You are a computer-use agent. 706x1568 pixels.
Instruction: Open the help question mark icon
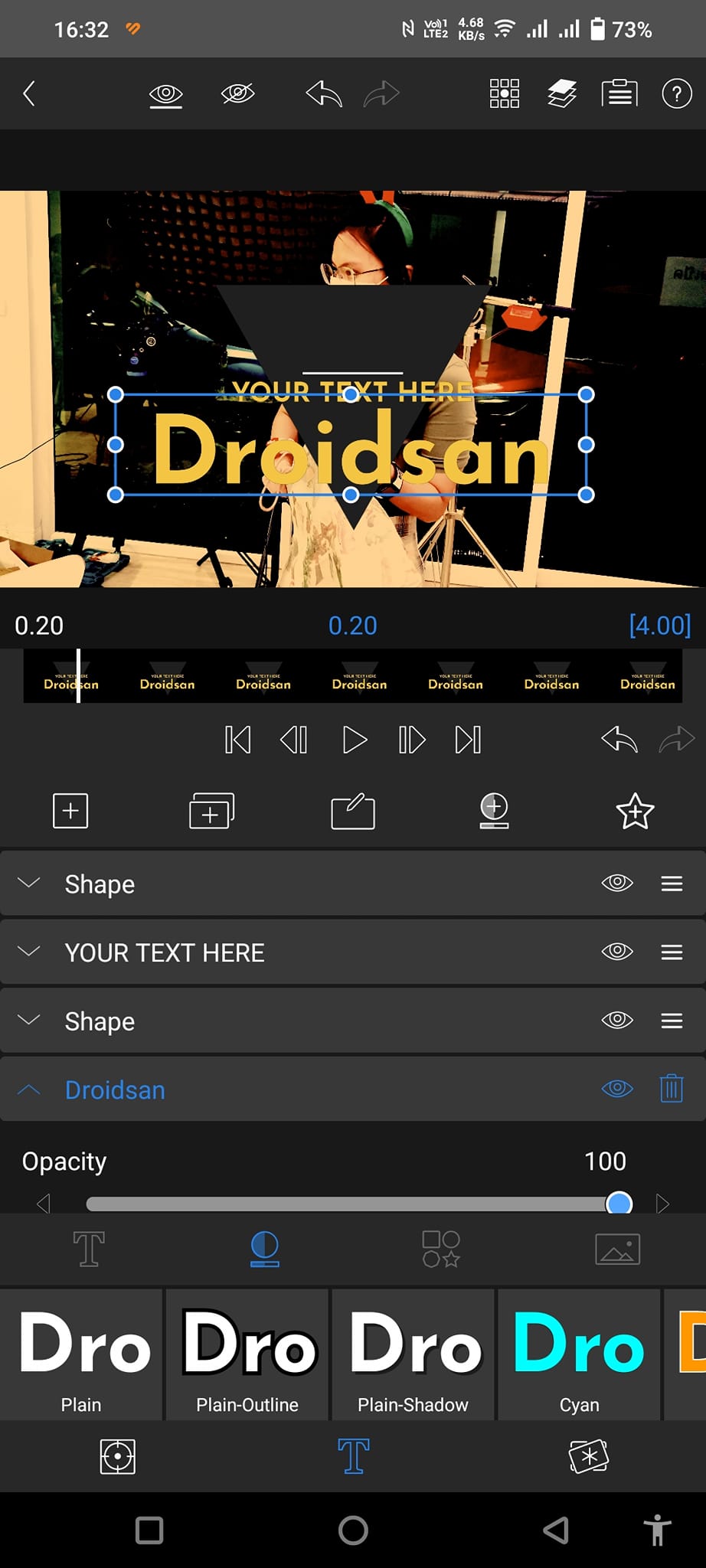(676, 94)
